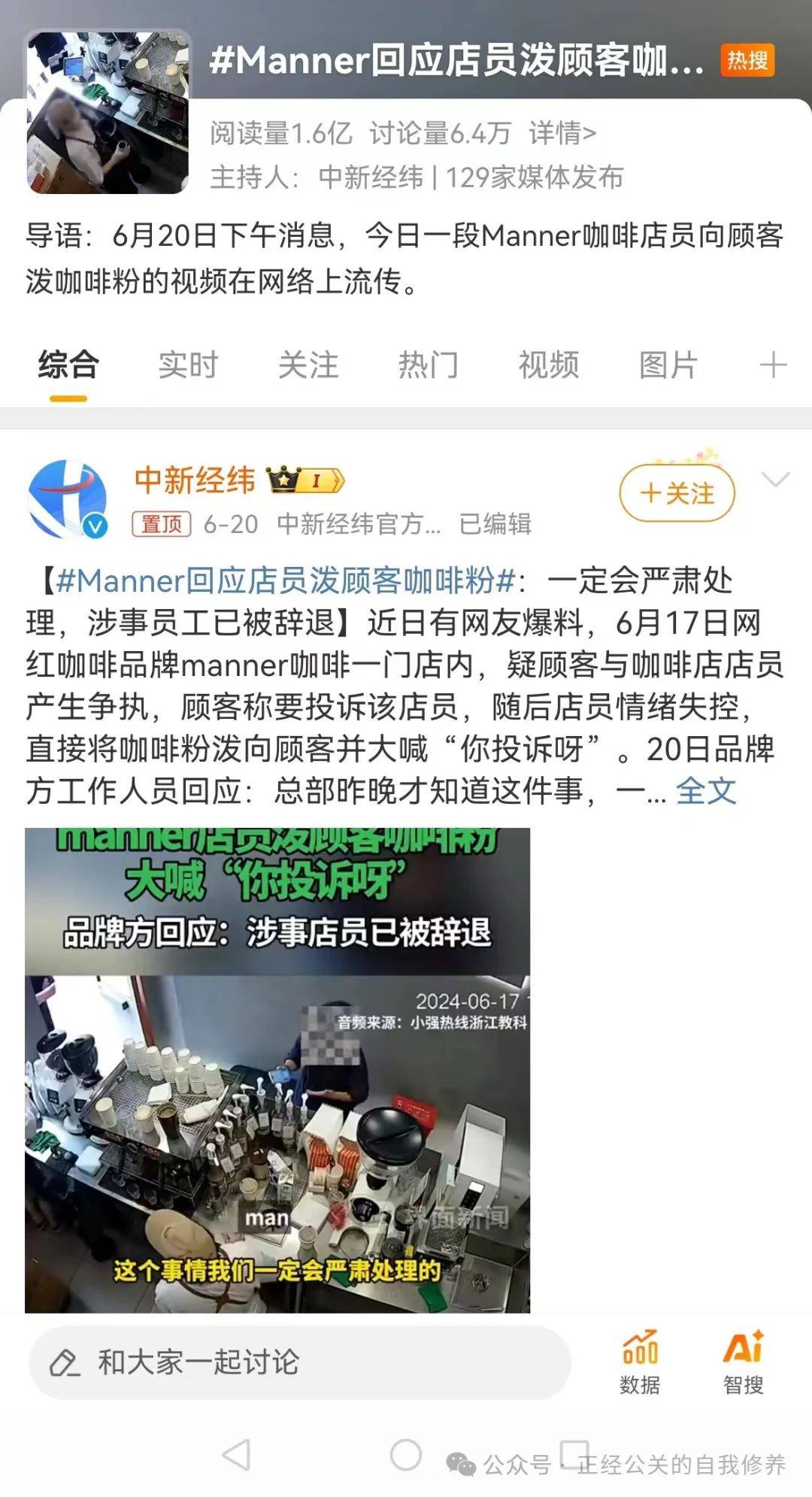Expand post with 全文 link
Viewport: 812px width, 1497px height.
(705, 791)
